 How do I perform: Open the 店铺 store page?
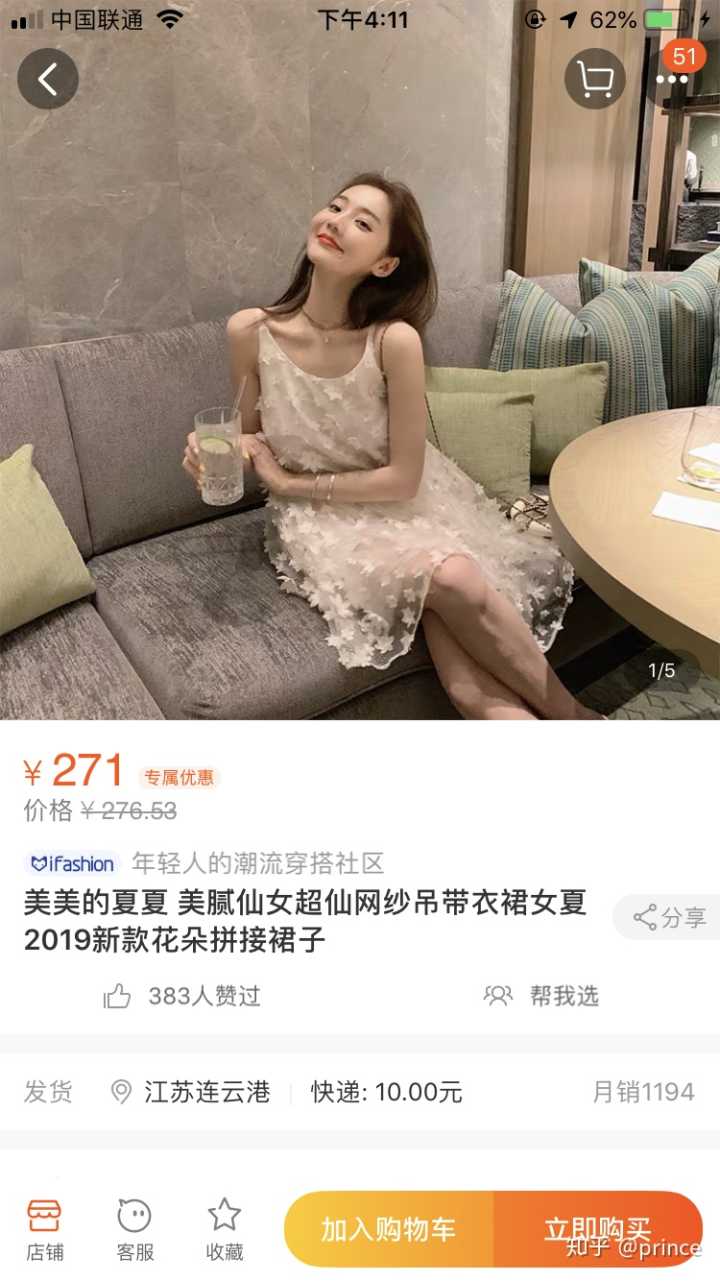pyautogui.click(x=44, y=1230)
